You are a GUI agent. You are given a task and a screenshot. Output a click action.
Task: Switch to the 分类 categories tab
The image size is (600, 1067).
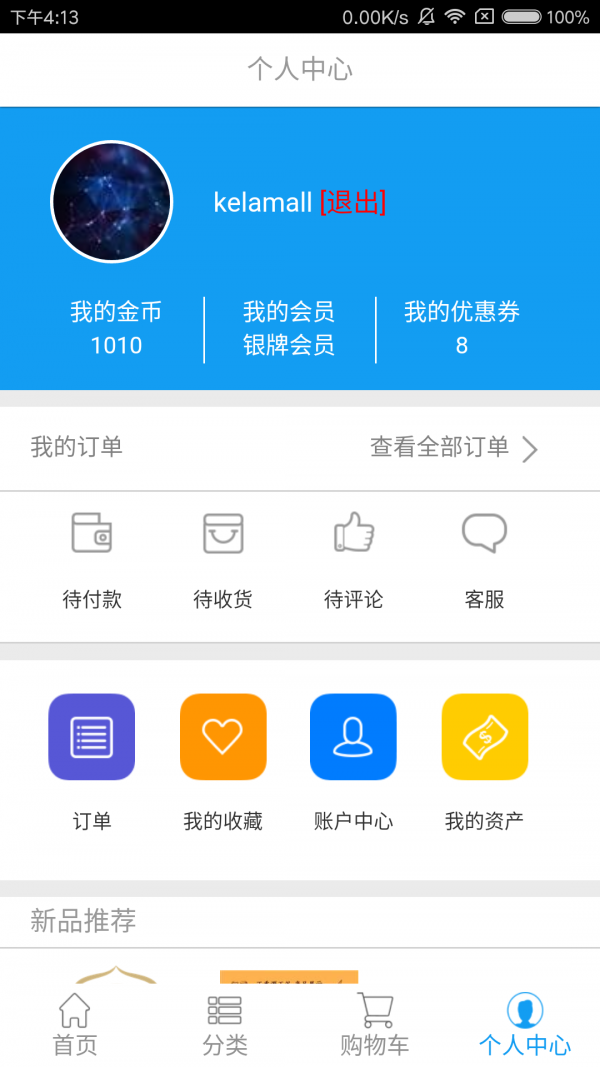click(225, 1025)
